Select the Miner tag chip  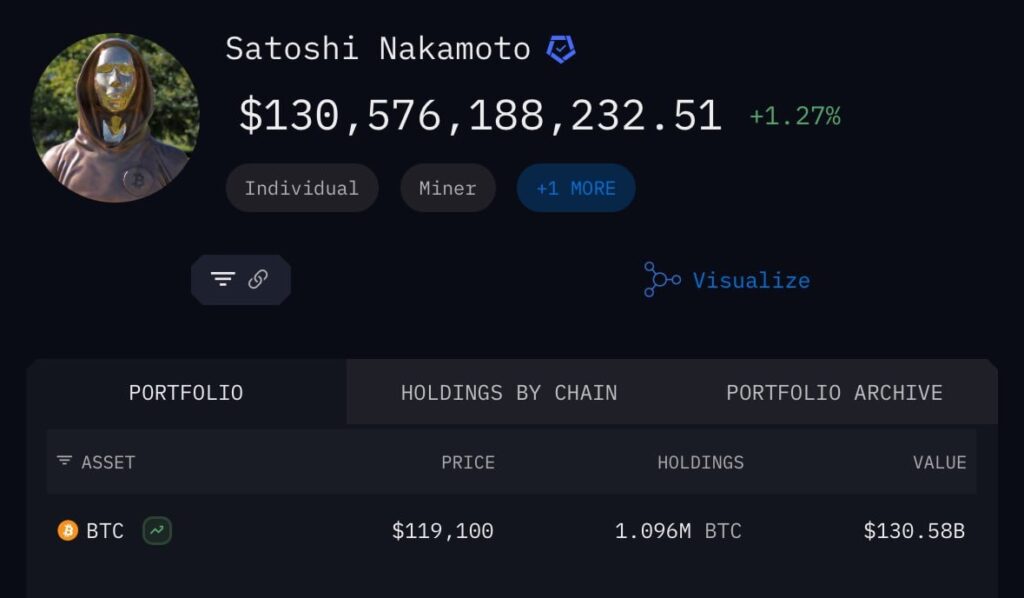tap(447, 188)
